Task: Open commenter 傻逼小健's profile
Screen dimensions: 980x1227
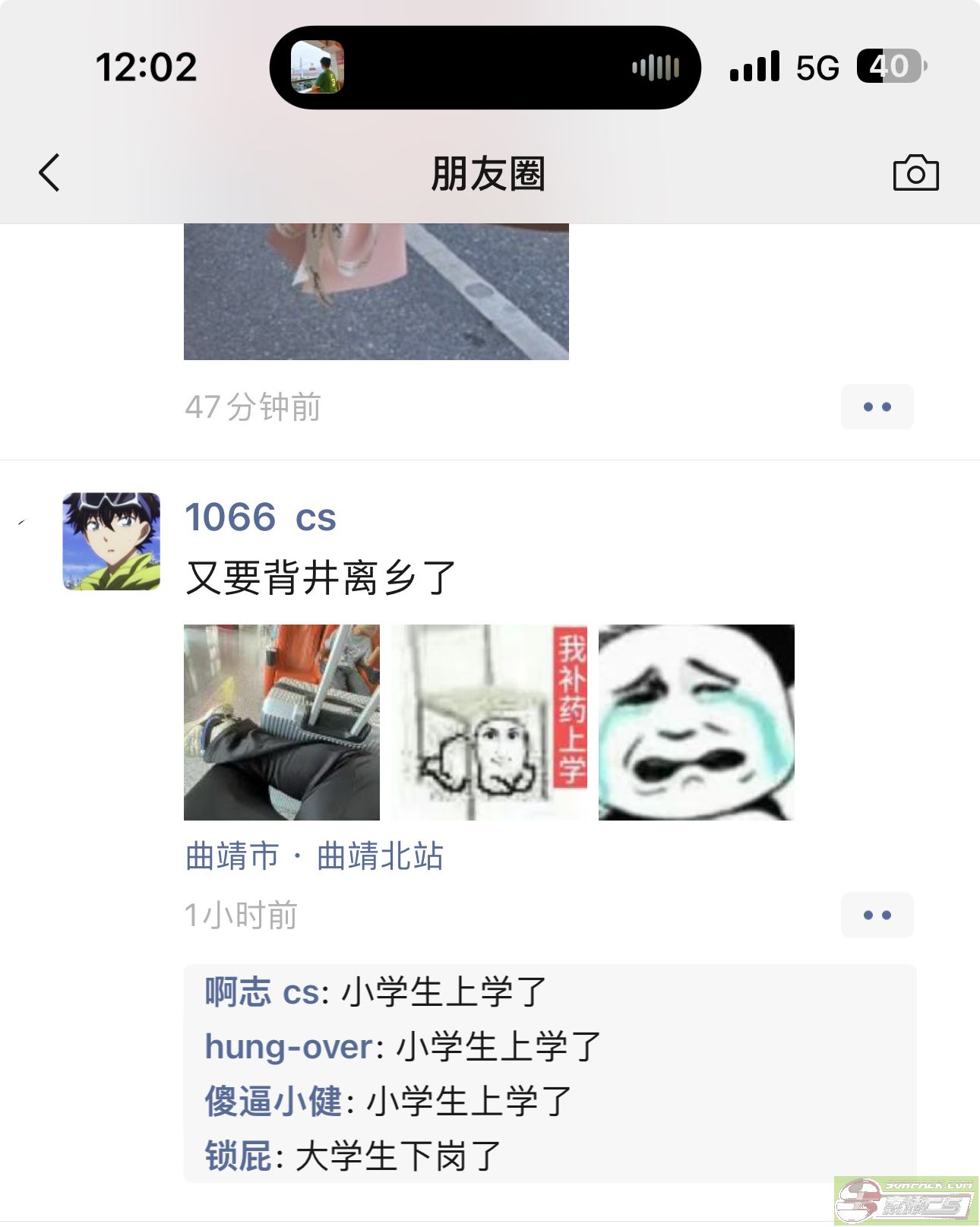Action: pyautogui.click(x=273, y=1102)
